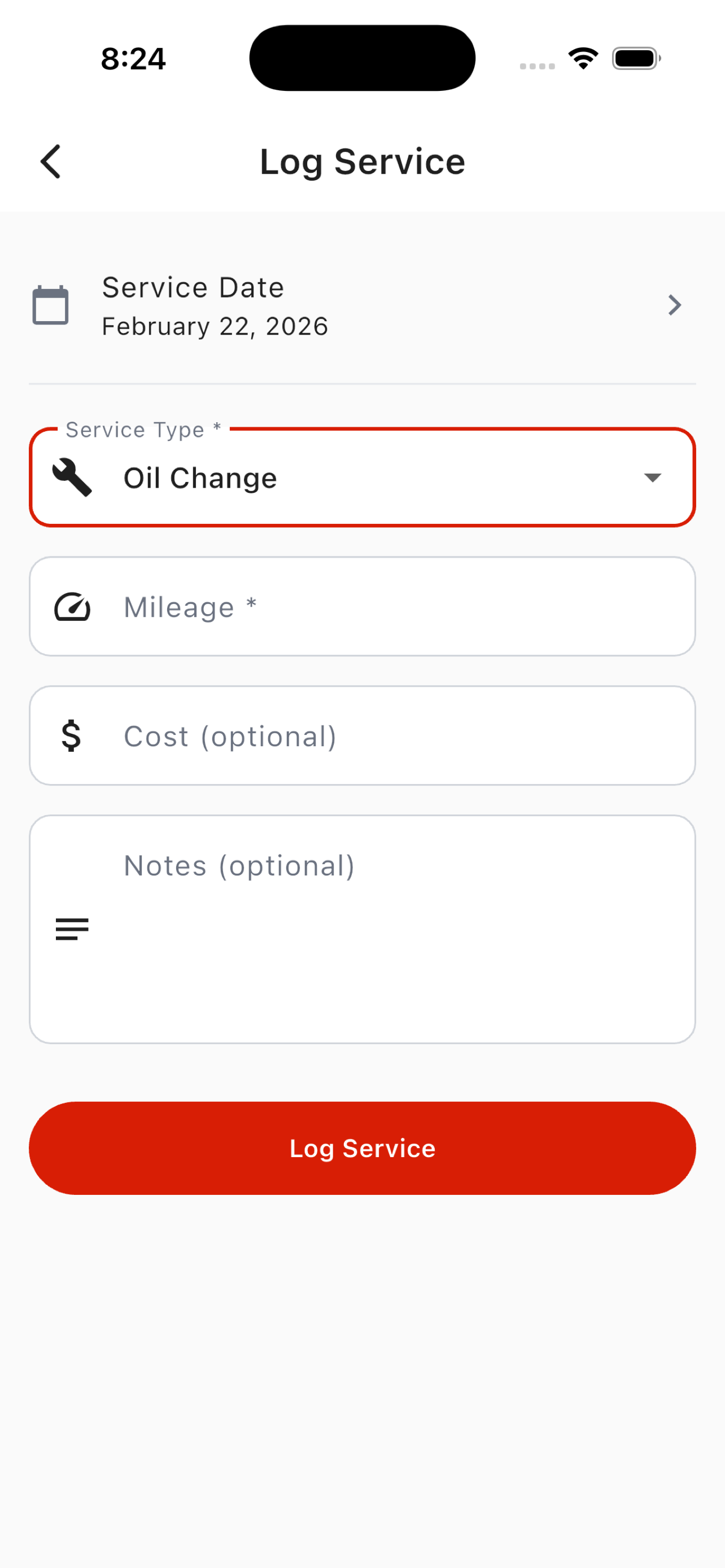Click the dropdown arrow next to Oil Change
The height and width of the screenshot is (1568, 725).
coord(652,479)
